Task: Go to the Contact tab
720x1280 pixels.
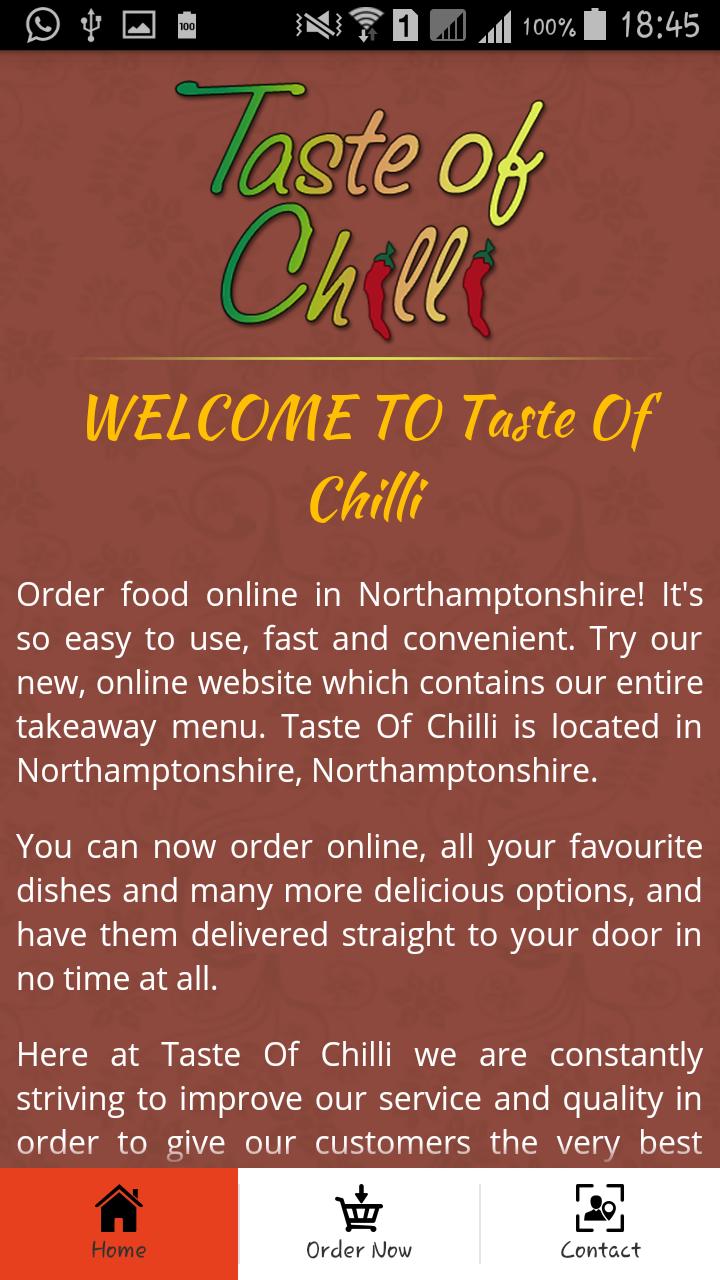Action: pyautogui.click(x=600, y=1223)
